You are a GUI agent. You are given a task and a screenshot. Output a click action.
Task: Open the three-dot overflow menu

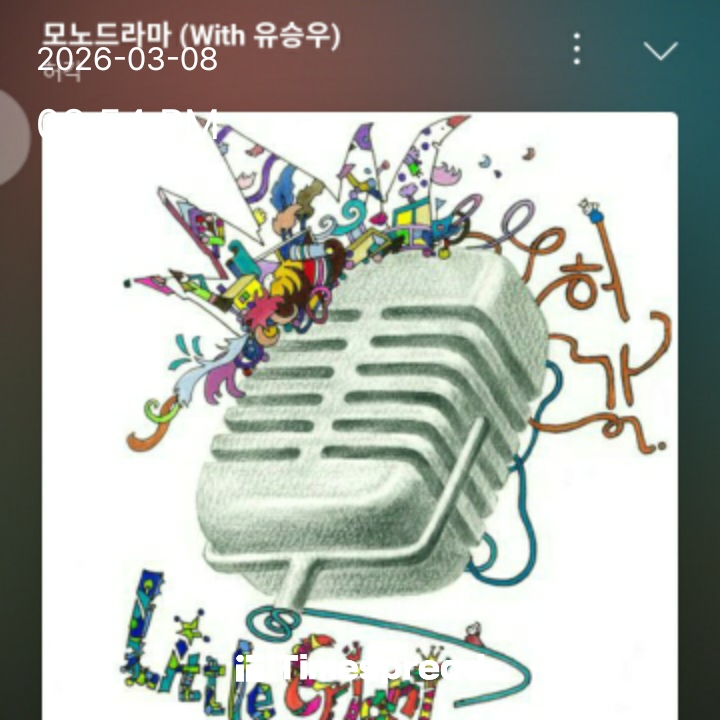click(x=577, y=49)
